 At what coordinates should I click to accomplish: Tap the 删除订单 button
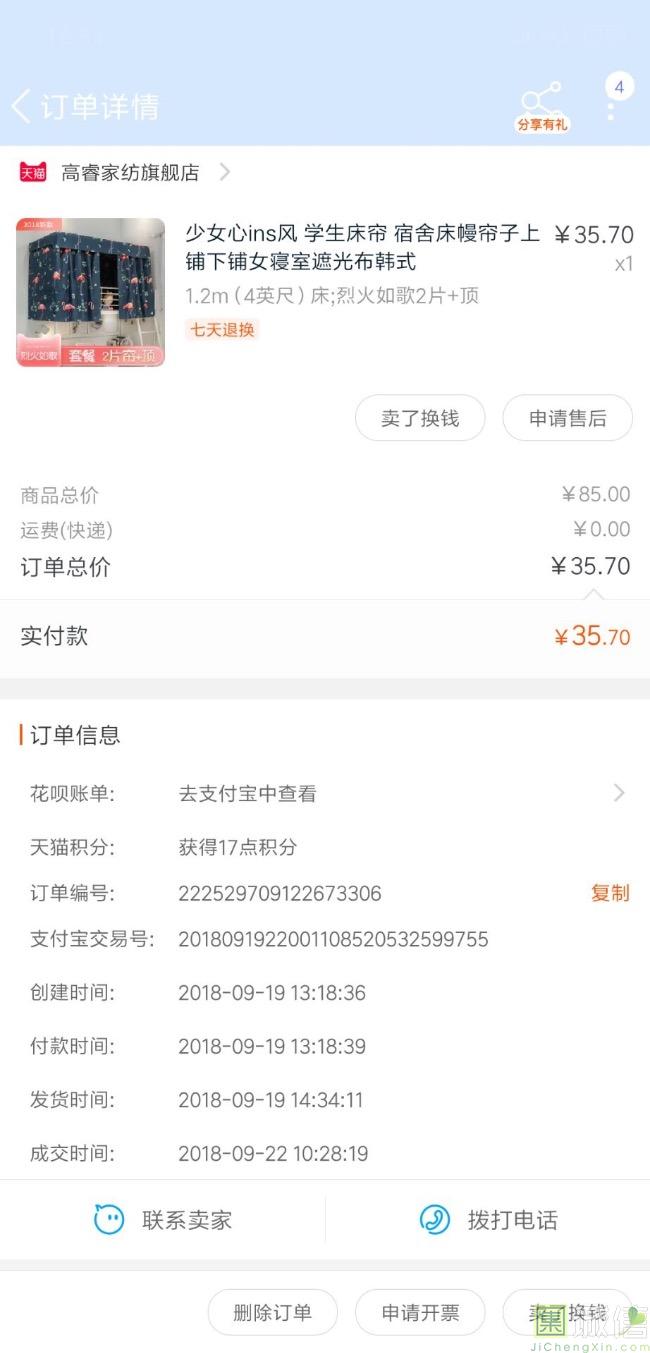tap(272, 1313)
